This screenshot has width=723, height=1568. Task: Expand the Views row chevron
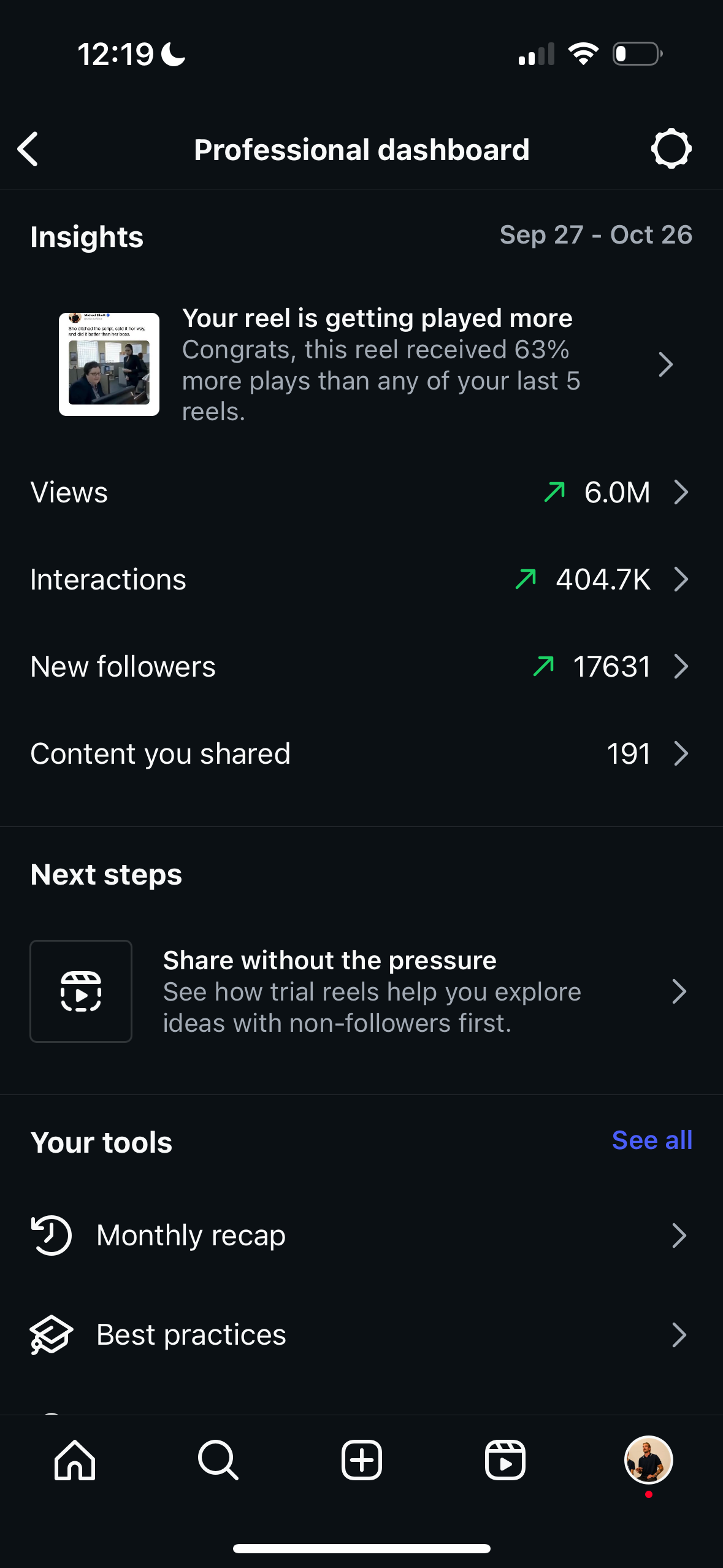681,492
